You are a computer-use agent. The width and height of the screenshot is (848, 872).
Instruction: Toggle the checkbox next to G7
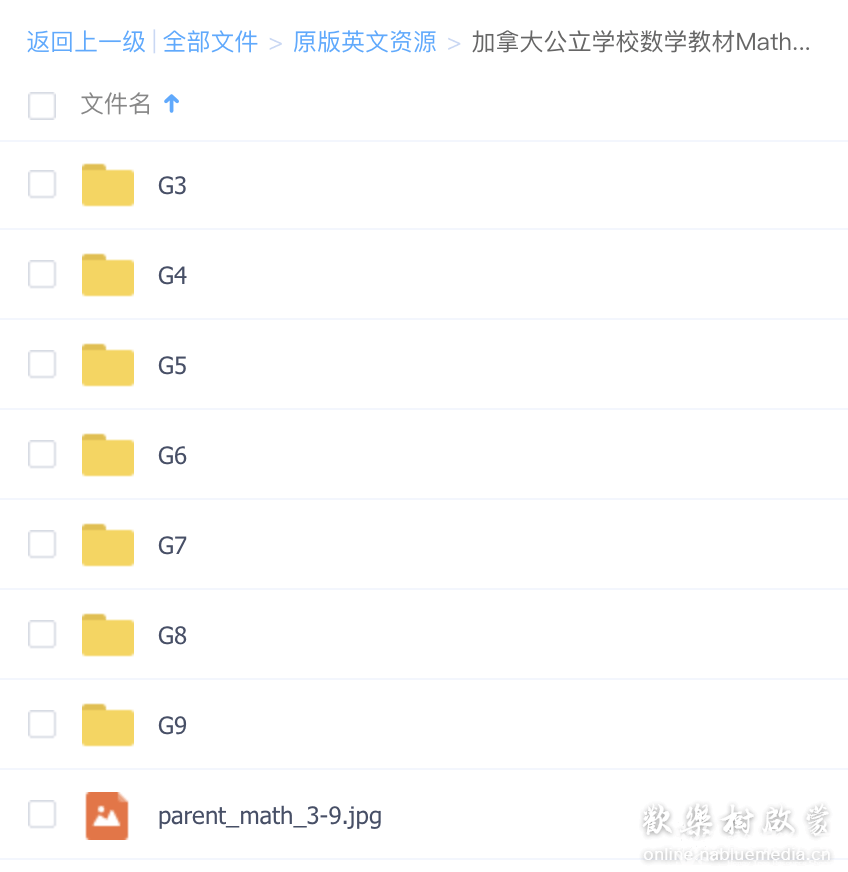click(x=41, y=544)
